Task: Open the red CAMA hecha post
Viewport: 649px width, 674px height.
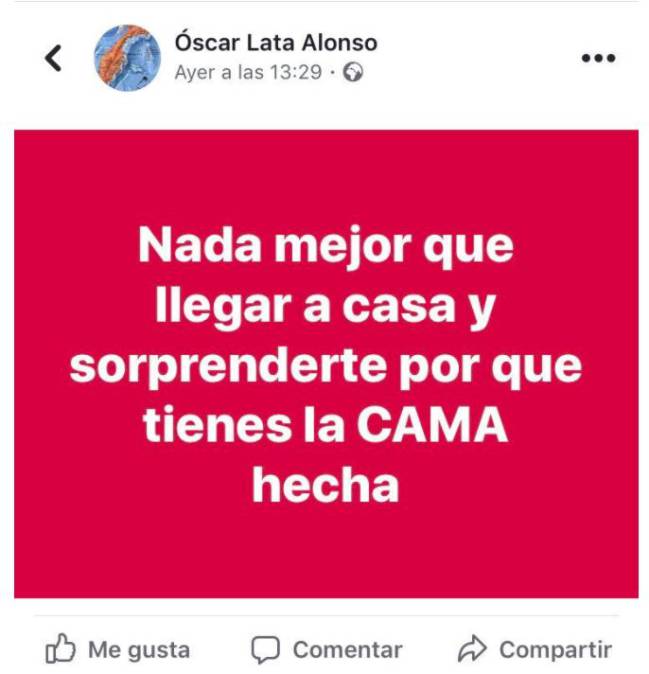Action: point(325,363)
